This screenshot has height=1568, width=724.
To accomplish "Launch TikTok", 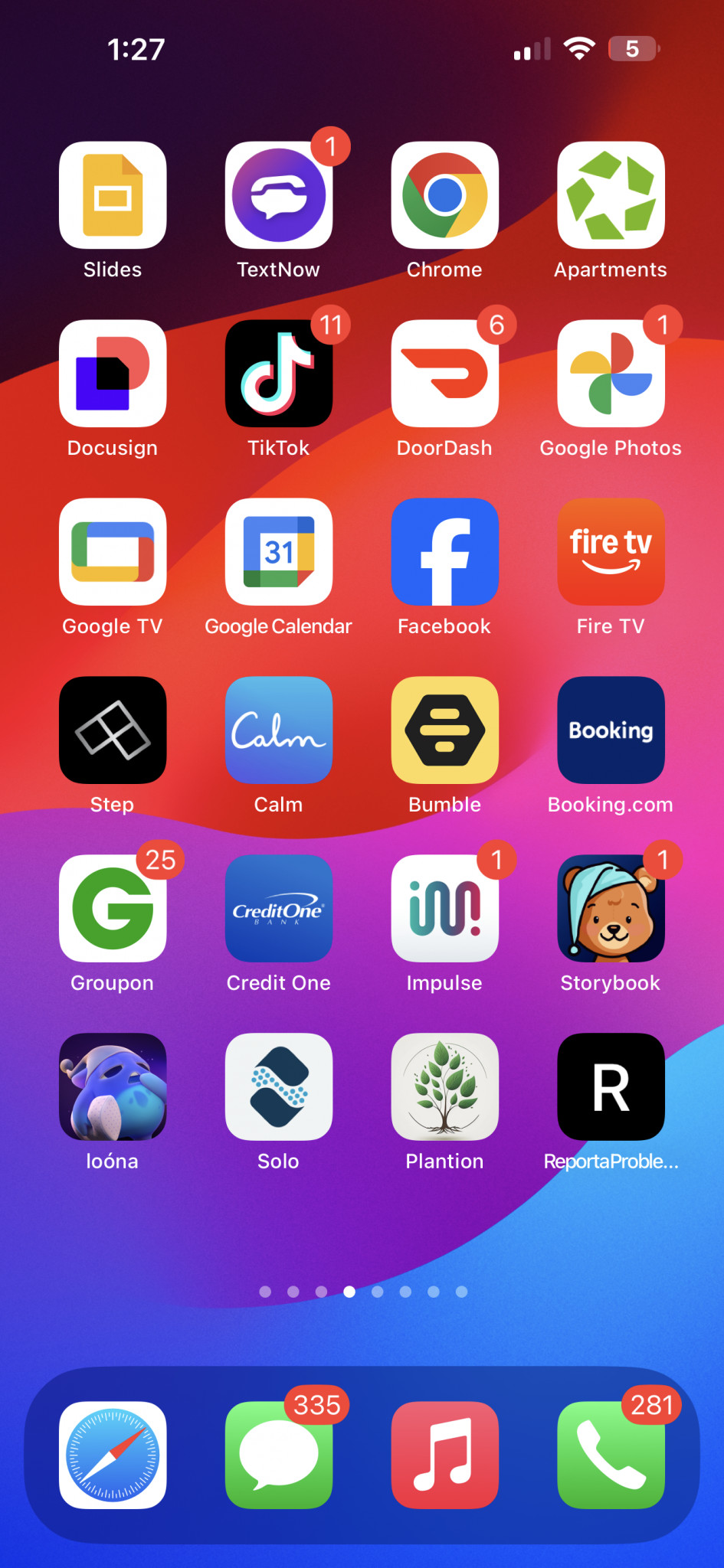I will (279, 374).
